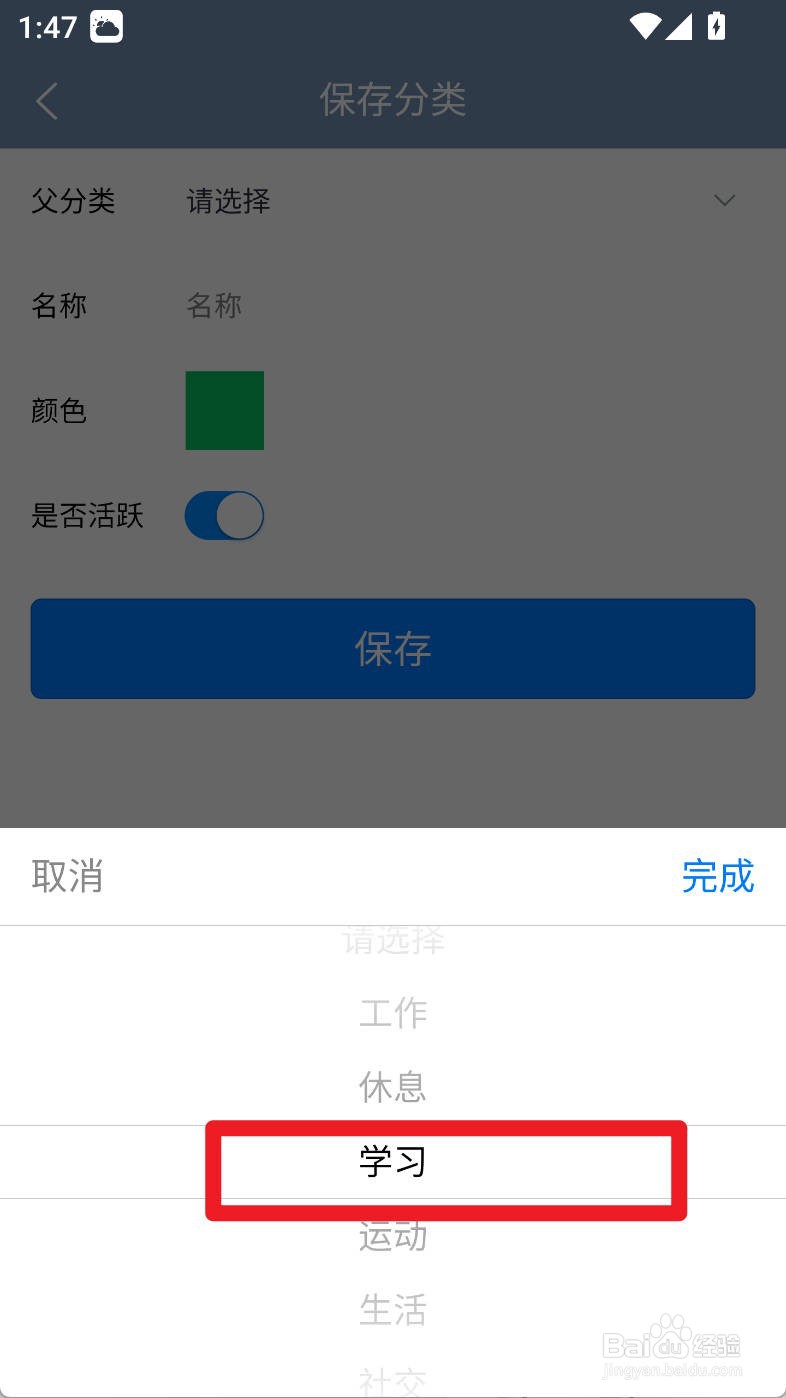Choose 运动 from the picker wheel
The image size is (786, 1398).
point(393,1237)
